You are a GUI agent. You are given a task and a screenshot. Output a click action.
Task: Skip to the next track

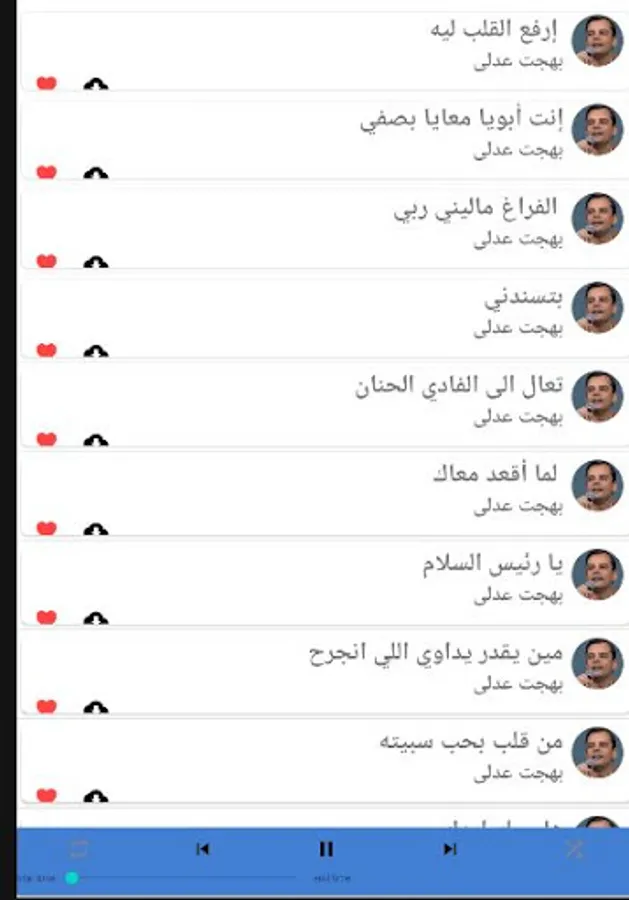450,849
